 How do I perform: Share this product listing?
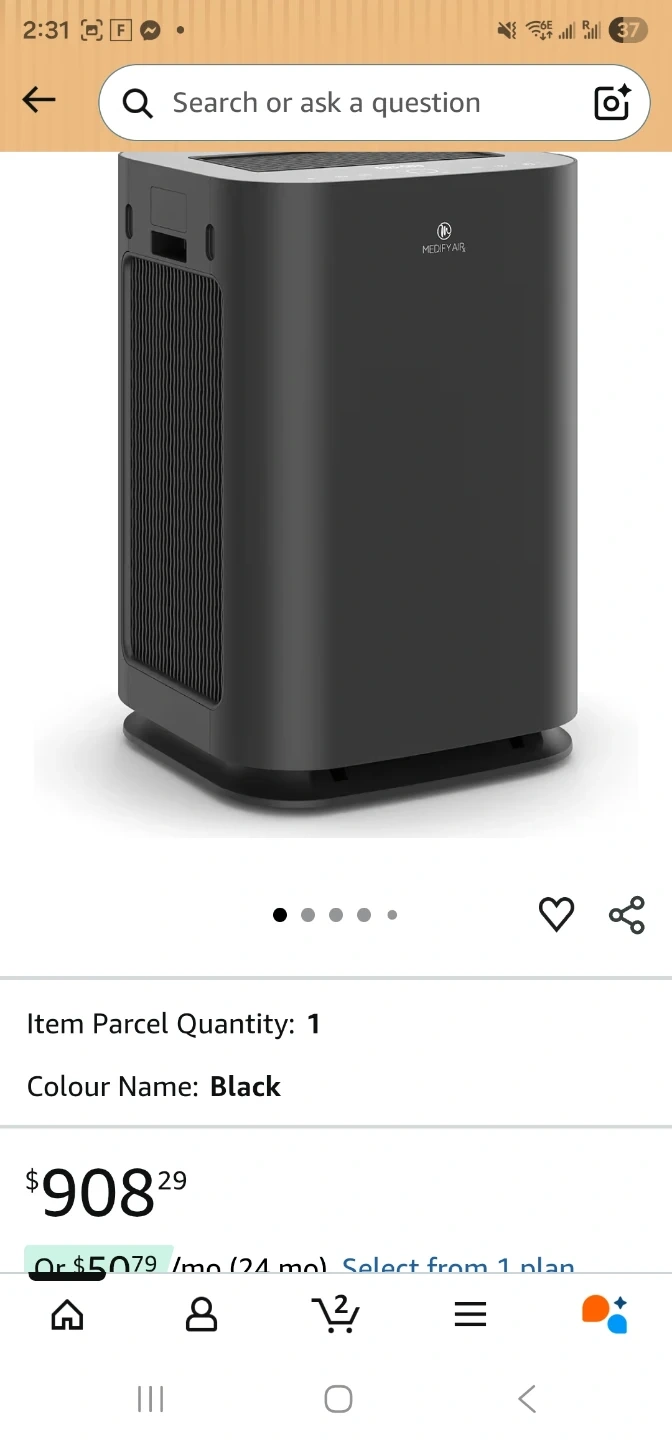pos(627,914)
